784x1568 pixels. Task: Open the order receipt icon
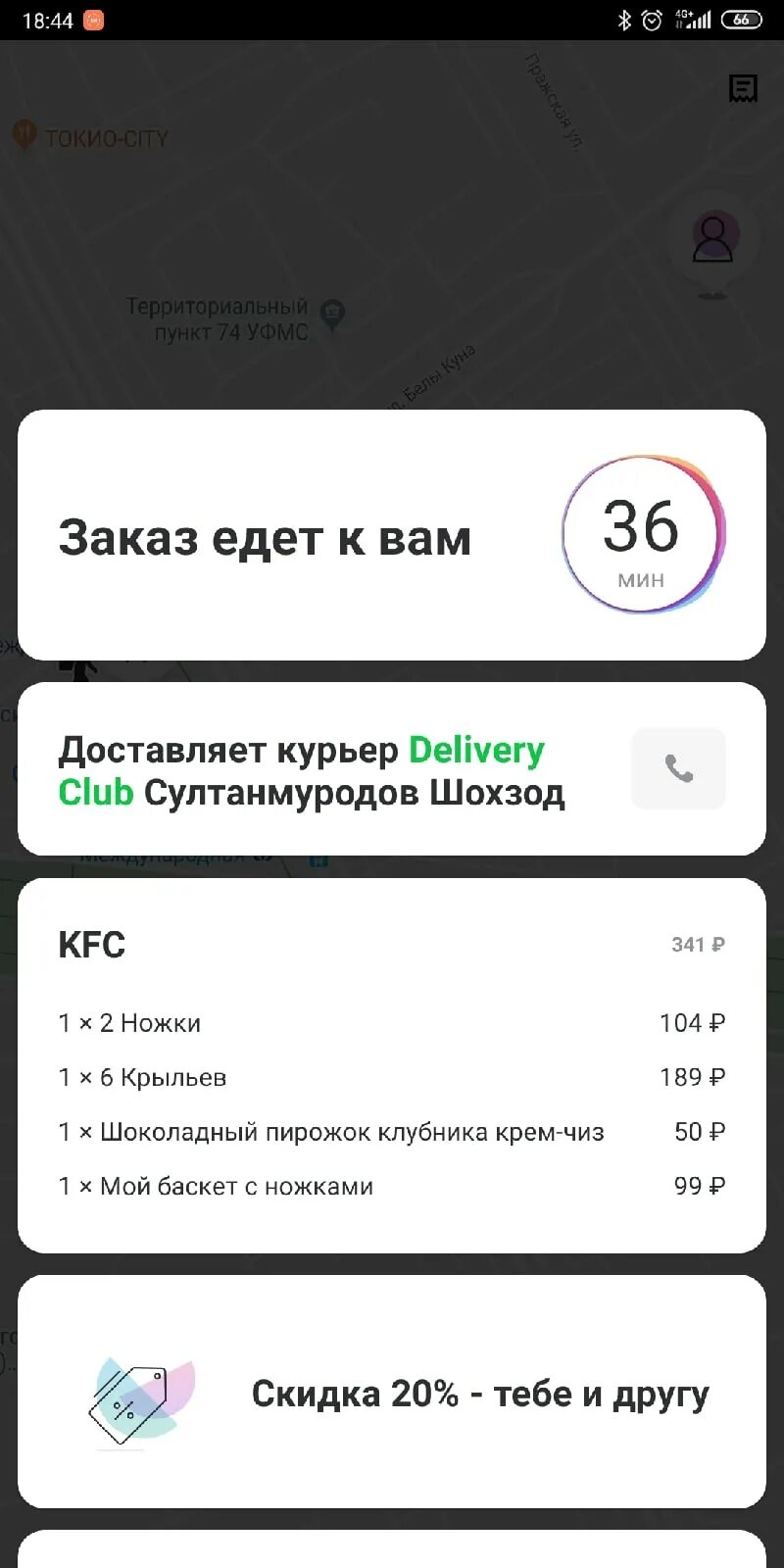[743, 89]
